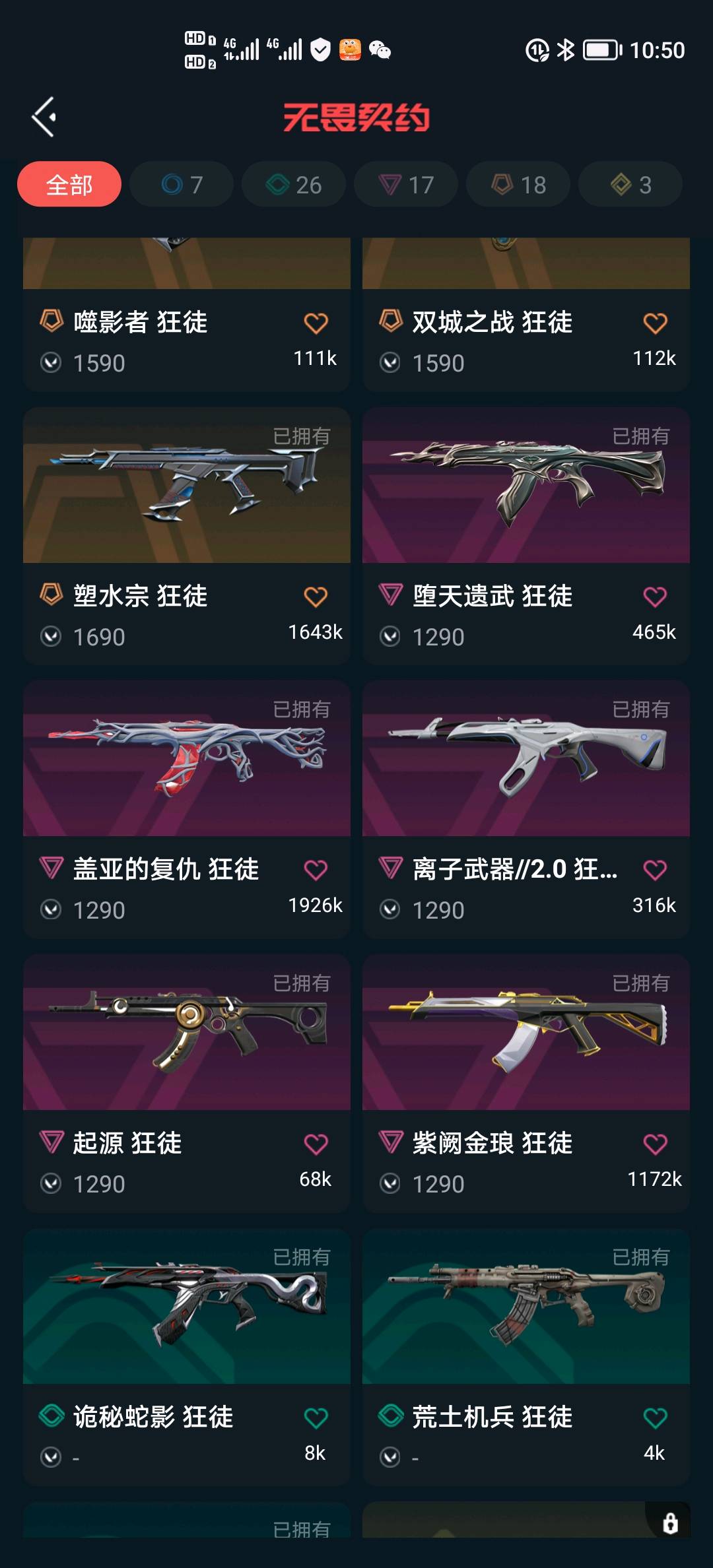The image size is (713, 1568).
Task: Open the 荒土机兵 狂徒 skin card
Action: [x=526, y=1307]
